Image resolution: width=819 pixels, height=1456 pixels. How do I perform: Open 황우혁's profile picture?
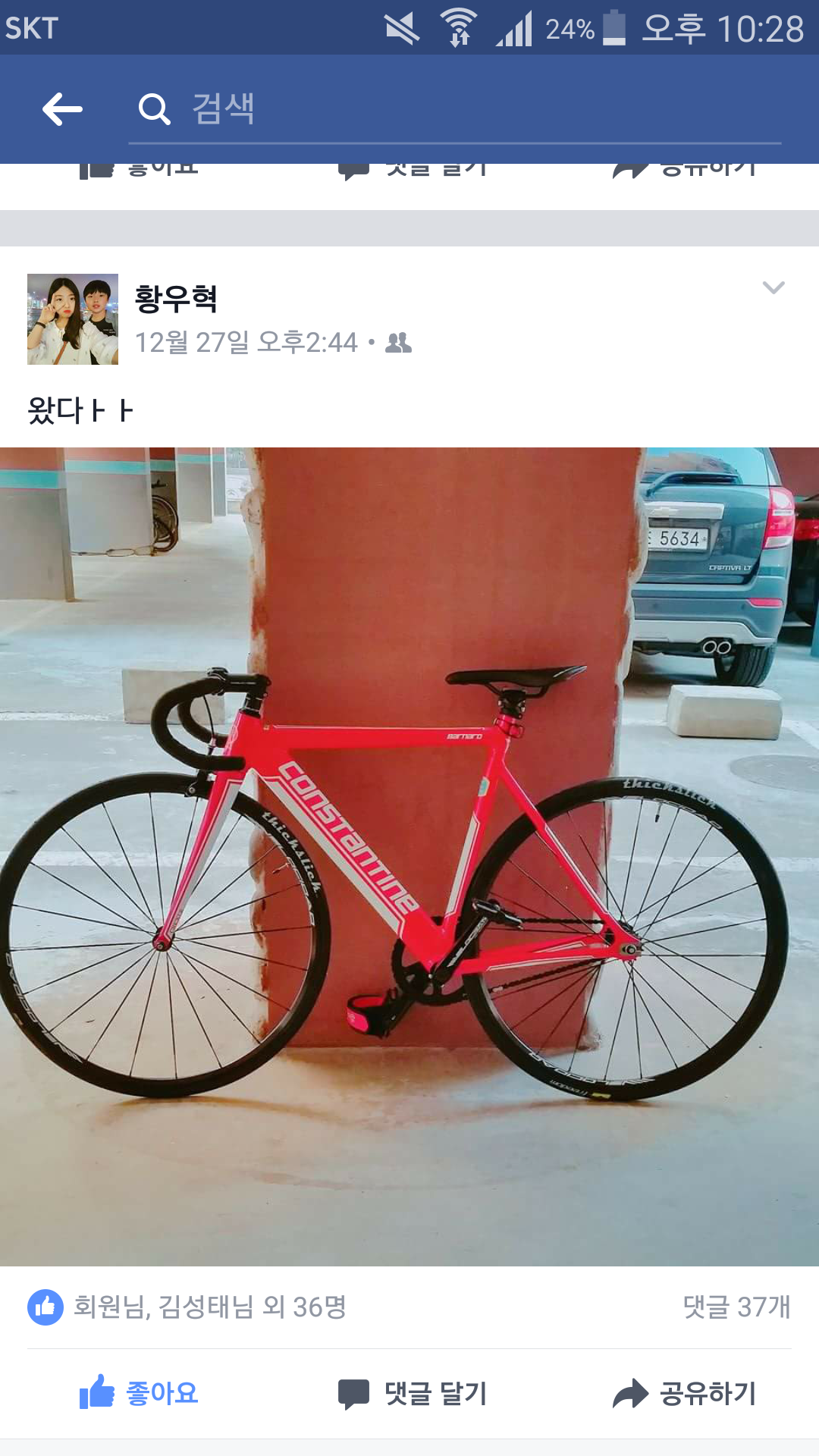click(73, 319)
